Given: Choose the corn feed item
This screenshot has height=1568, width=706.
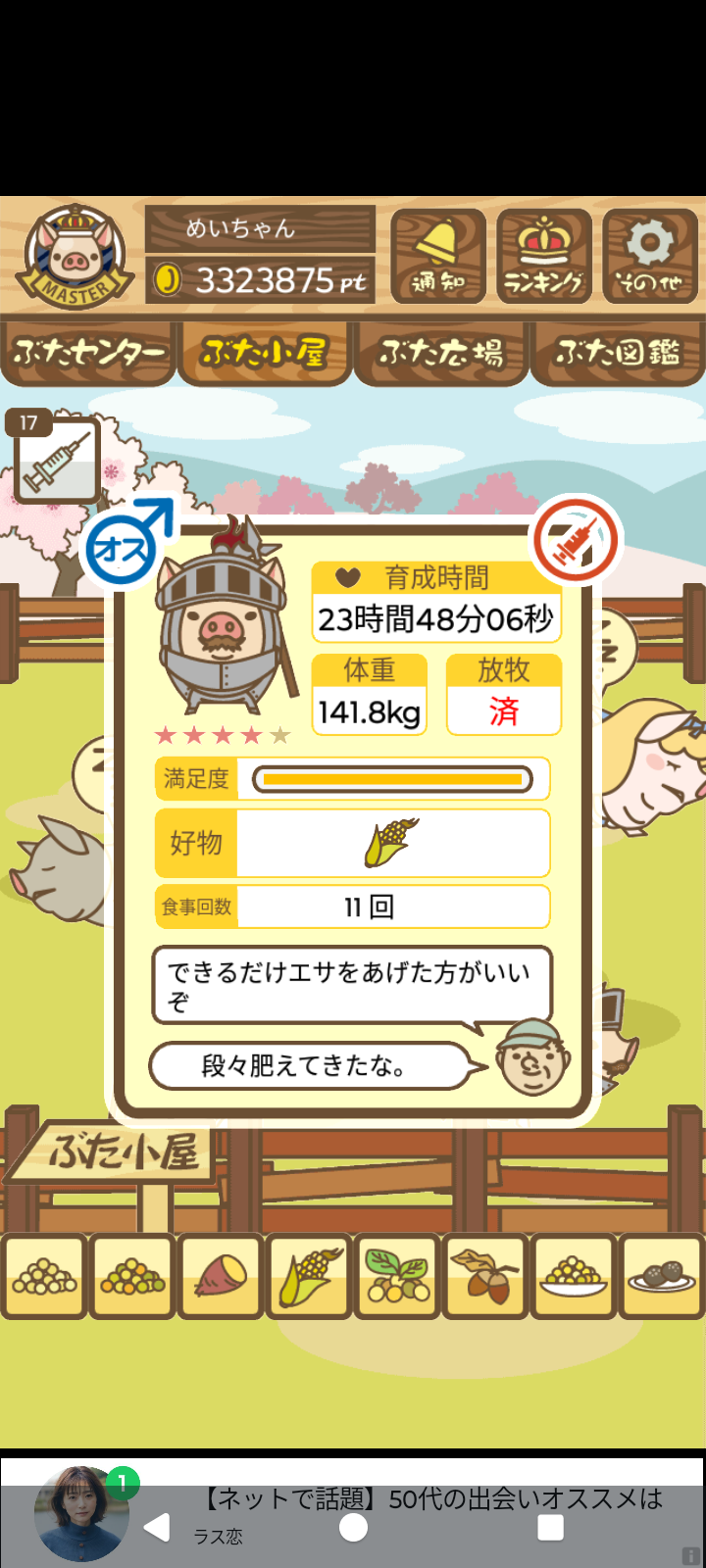Looking at the screenshot, I should pyautogui.click(x=310, y=1276).
